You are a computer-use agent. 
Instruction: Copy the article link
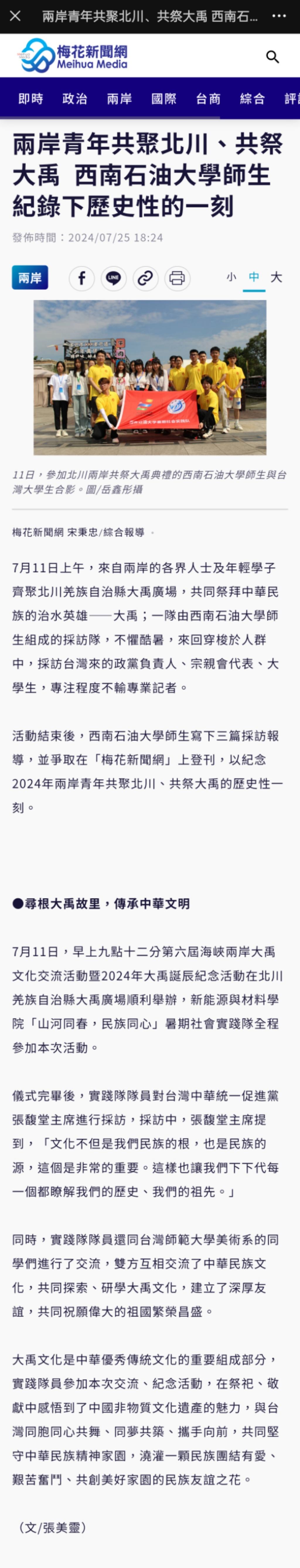point(145,278)
